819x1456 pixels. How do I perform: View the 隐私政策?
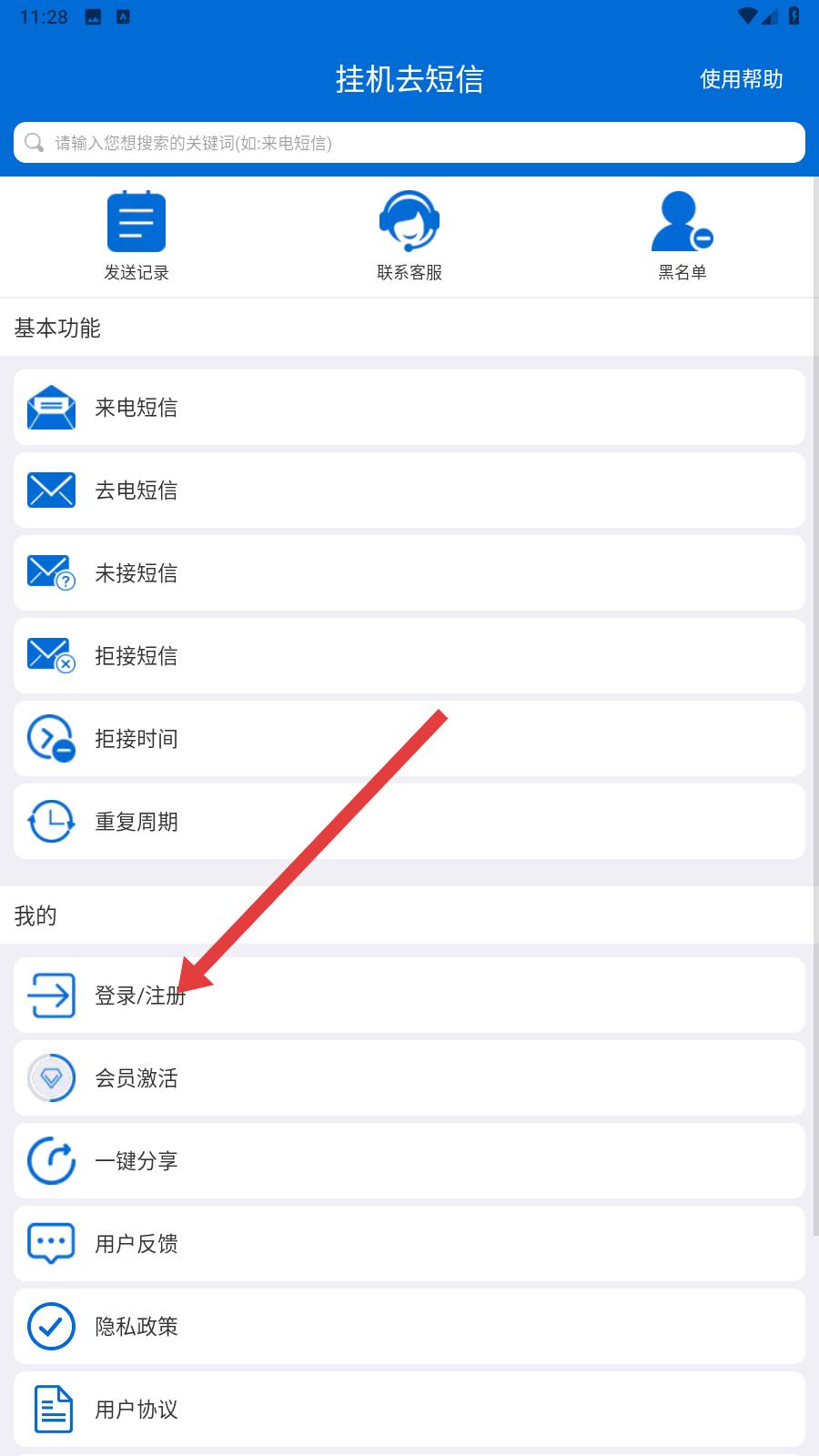409,1326
